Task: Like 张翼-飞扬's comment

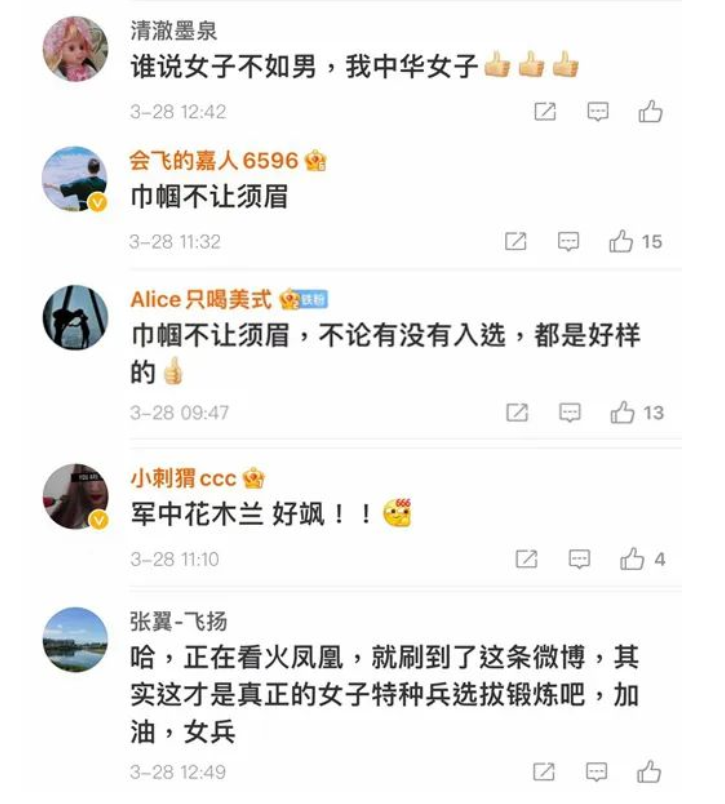Action: tap(651, 772)
